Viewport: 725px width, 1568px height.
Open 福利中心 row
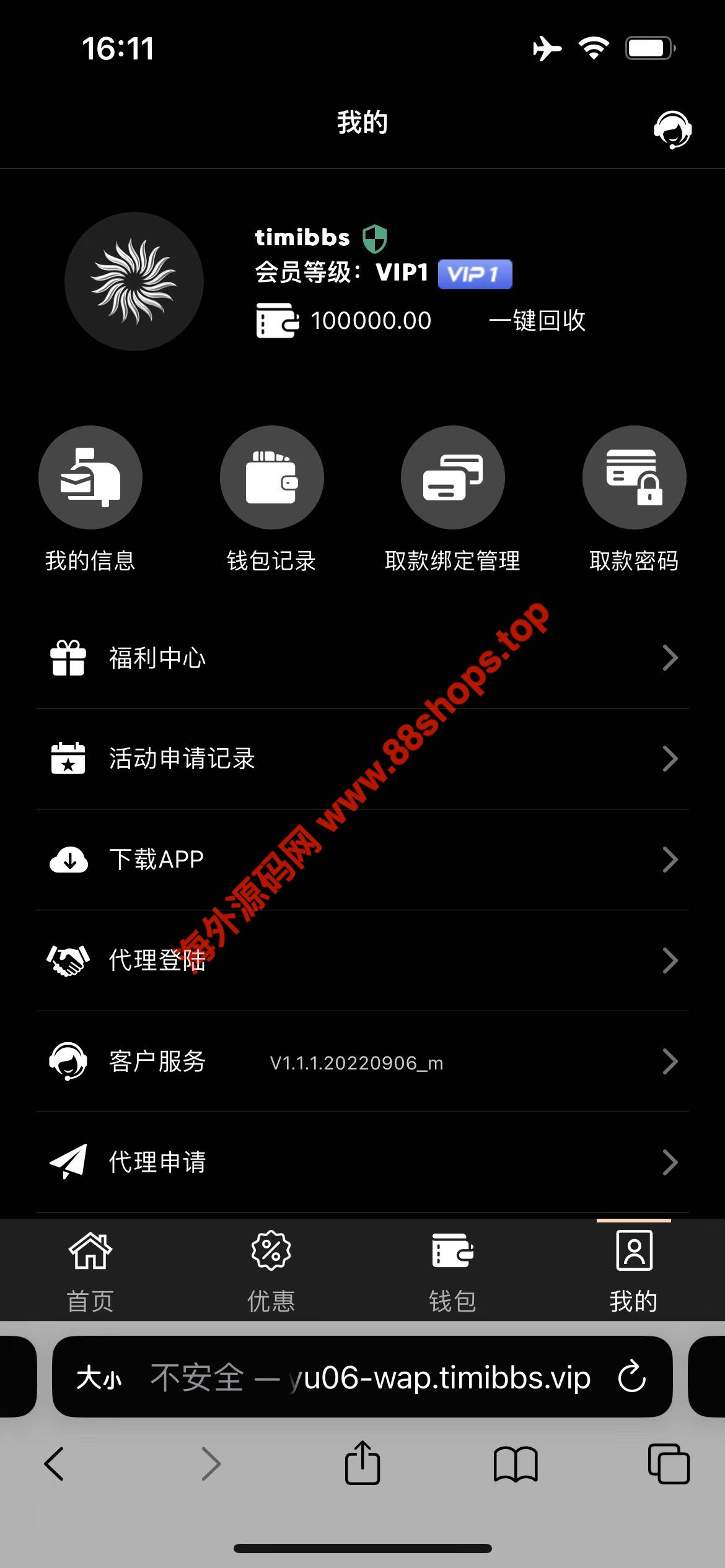pyautogui.click(x=362, y=658)
